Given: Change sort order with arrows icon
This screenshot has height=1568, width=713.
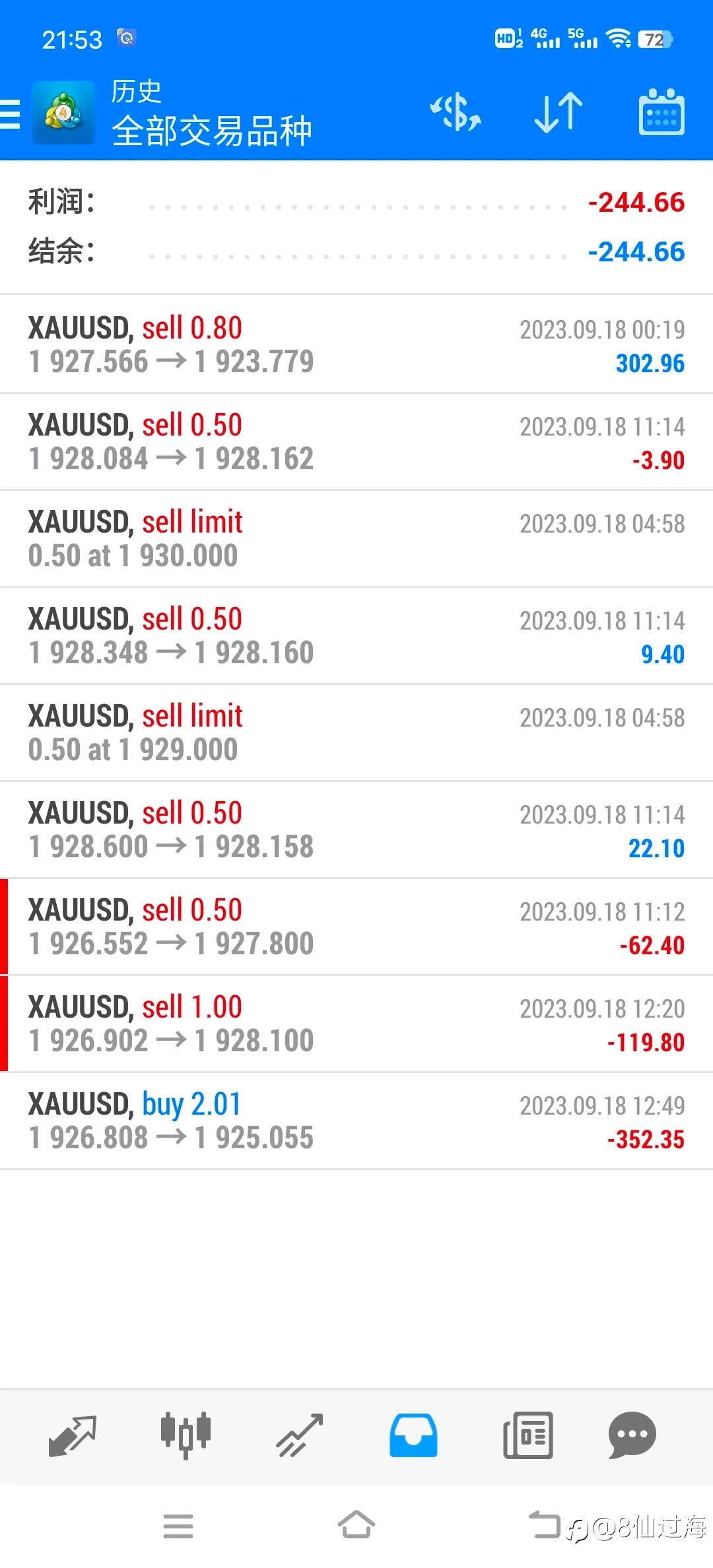Looking at the screenshot, I should click(559, 112).
